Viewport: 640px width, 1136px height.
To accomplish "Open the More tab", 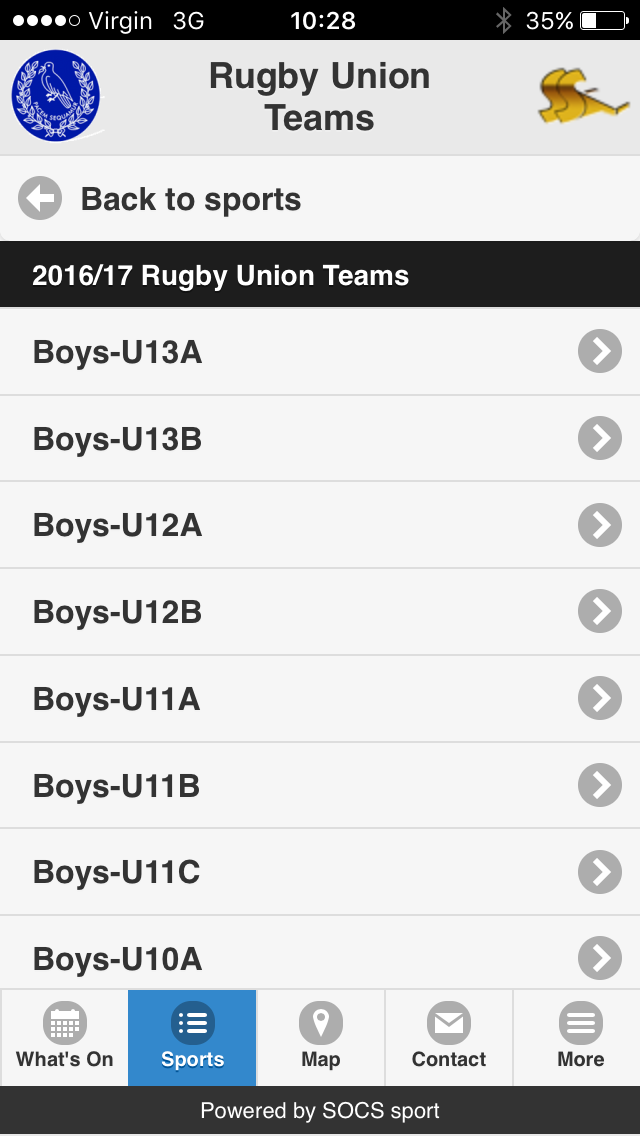I will click(x=577, y=1037).
